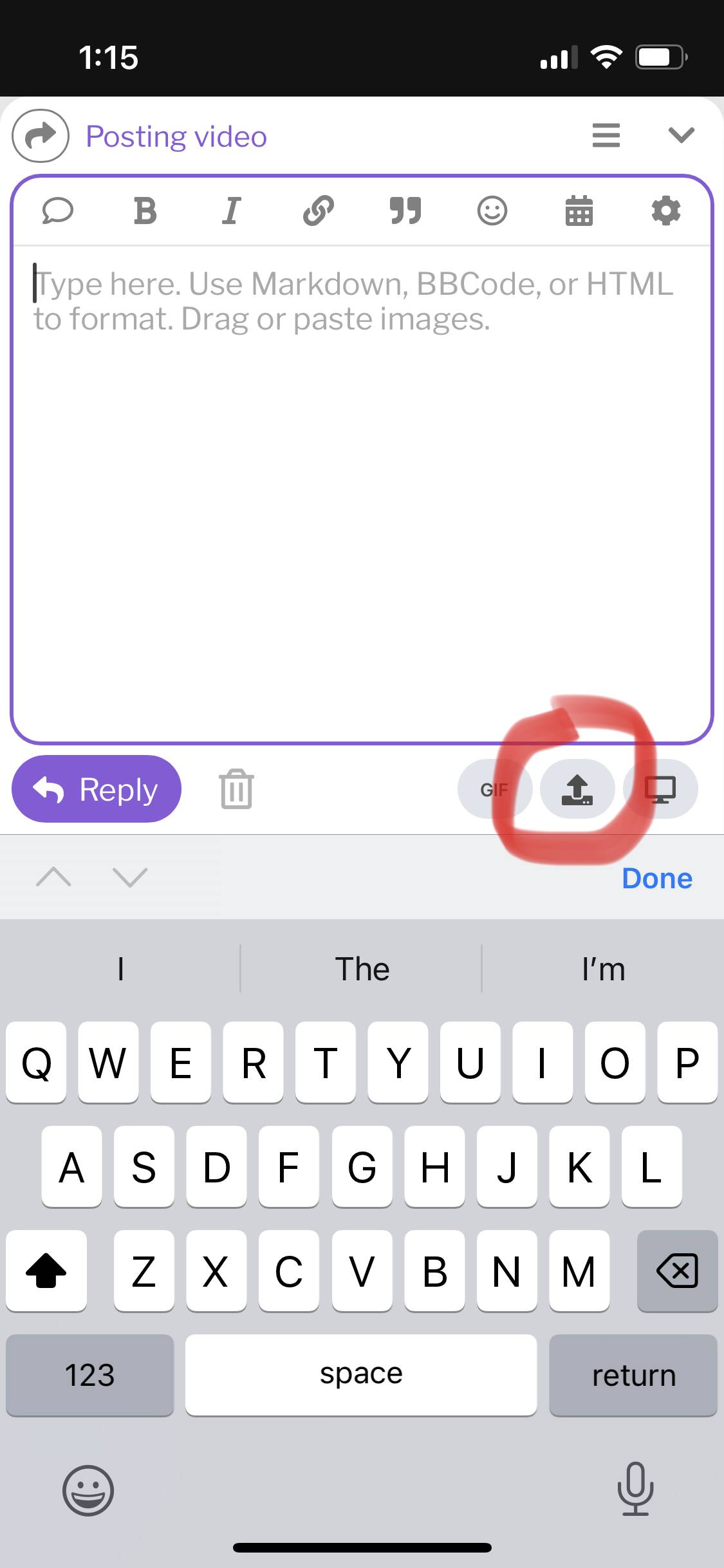The width and height of the screenshot is (724, 1568).
Task: Insert a date with calendar icon
Action: pos(579,210)
